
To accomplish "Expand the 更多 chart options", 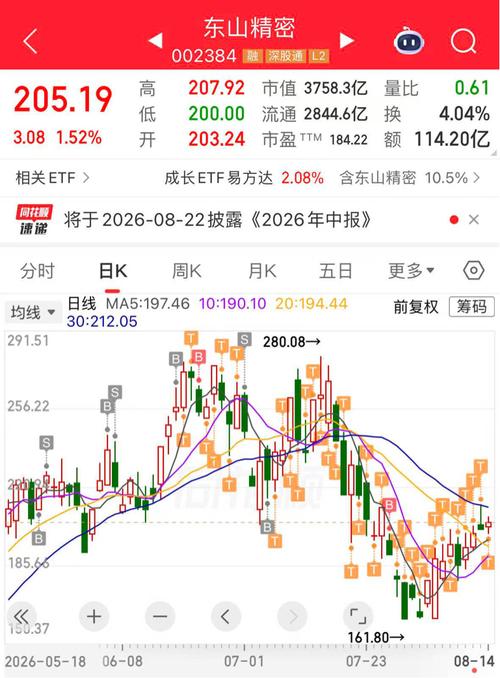I will coord(410,271).
